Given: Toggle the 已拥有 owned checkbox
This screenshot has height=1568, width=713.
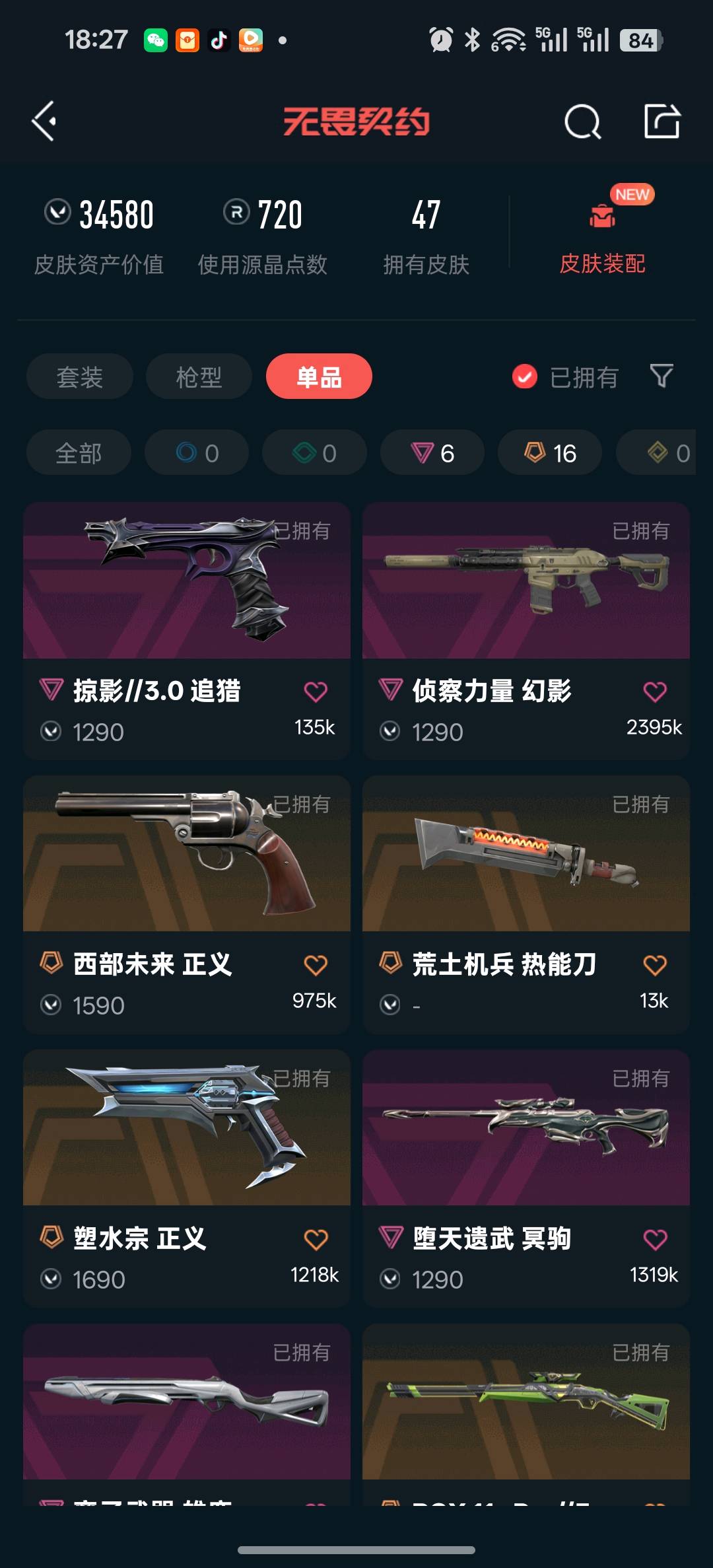Looking at the screenshot, I should coord(525,377).
